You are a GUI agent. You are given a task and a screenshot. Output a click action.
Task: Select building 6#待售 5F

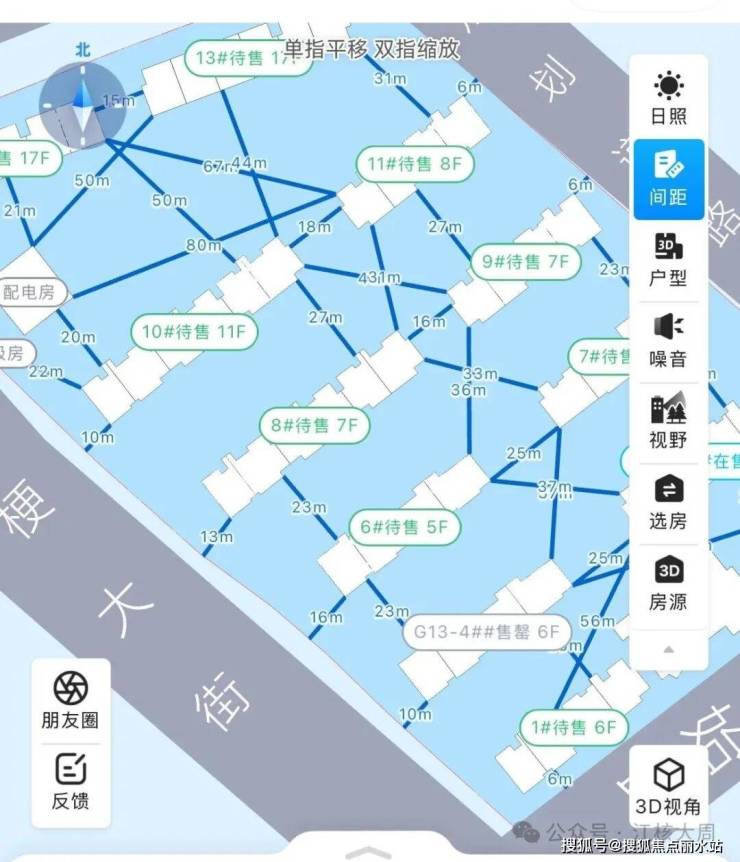pyautogui.click(x=404, y=527)
